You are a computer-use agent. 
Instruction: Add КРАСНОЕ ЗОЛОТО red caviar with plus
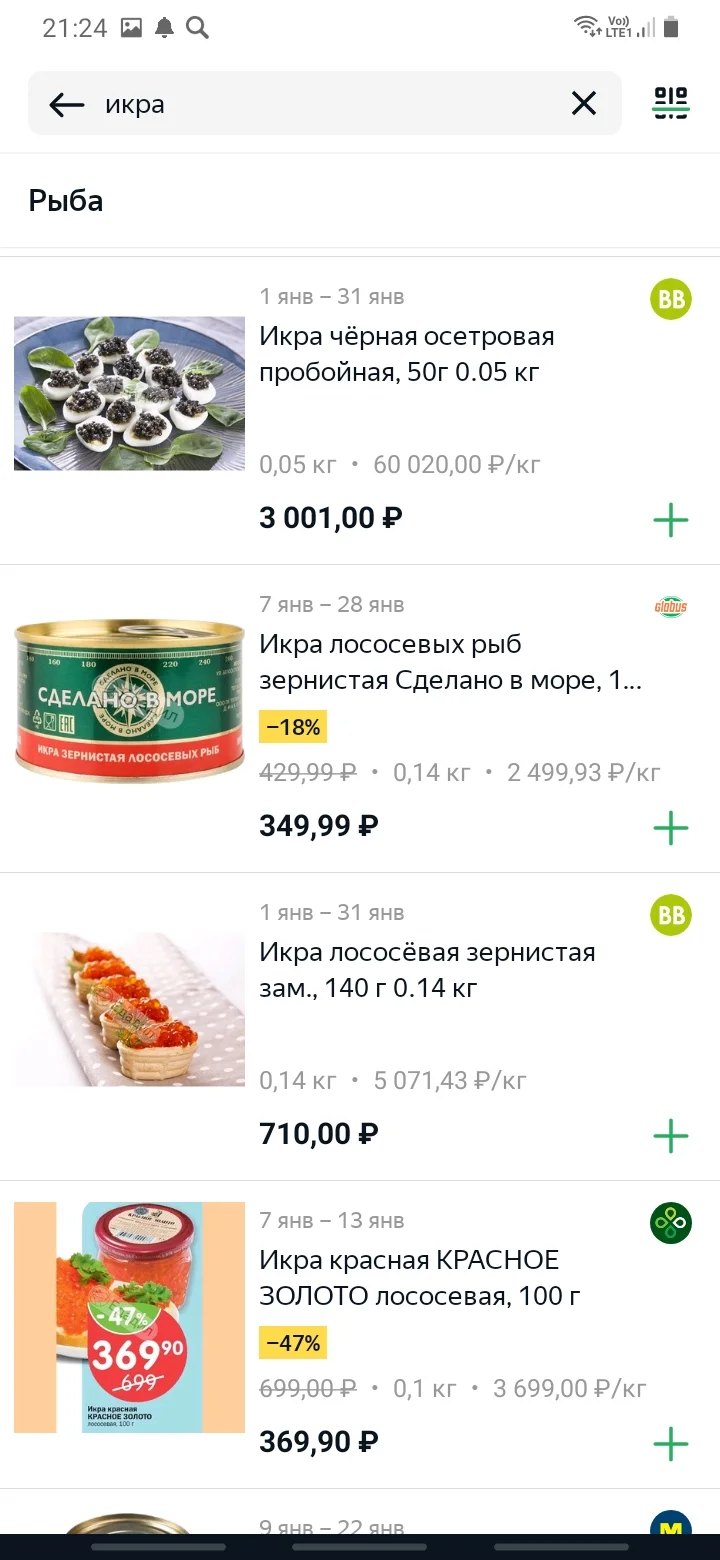(x=671, y=1443)
